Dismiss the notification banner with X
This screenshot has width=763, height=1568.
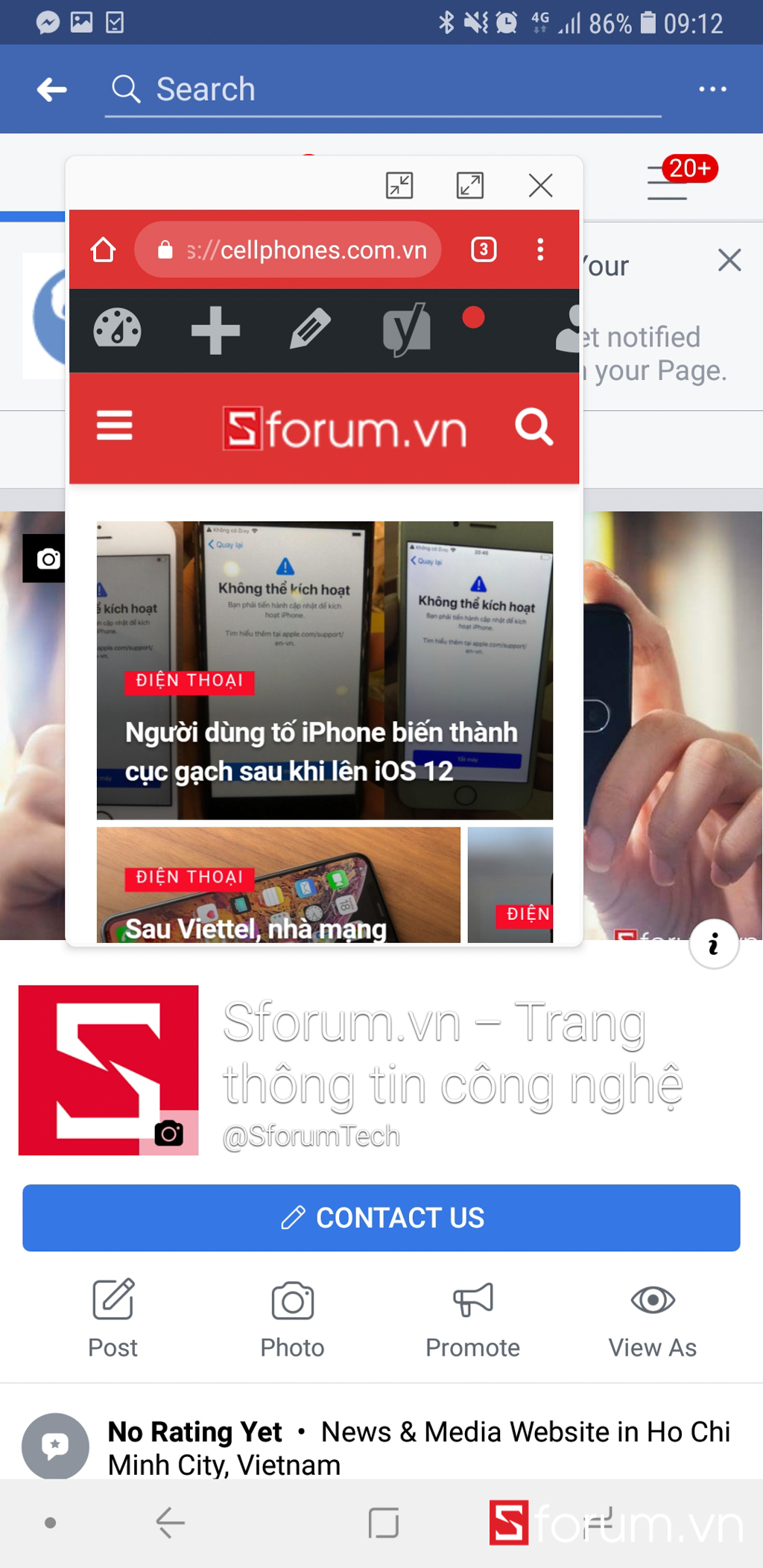[x=729, y=260]
